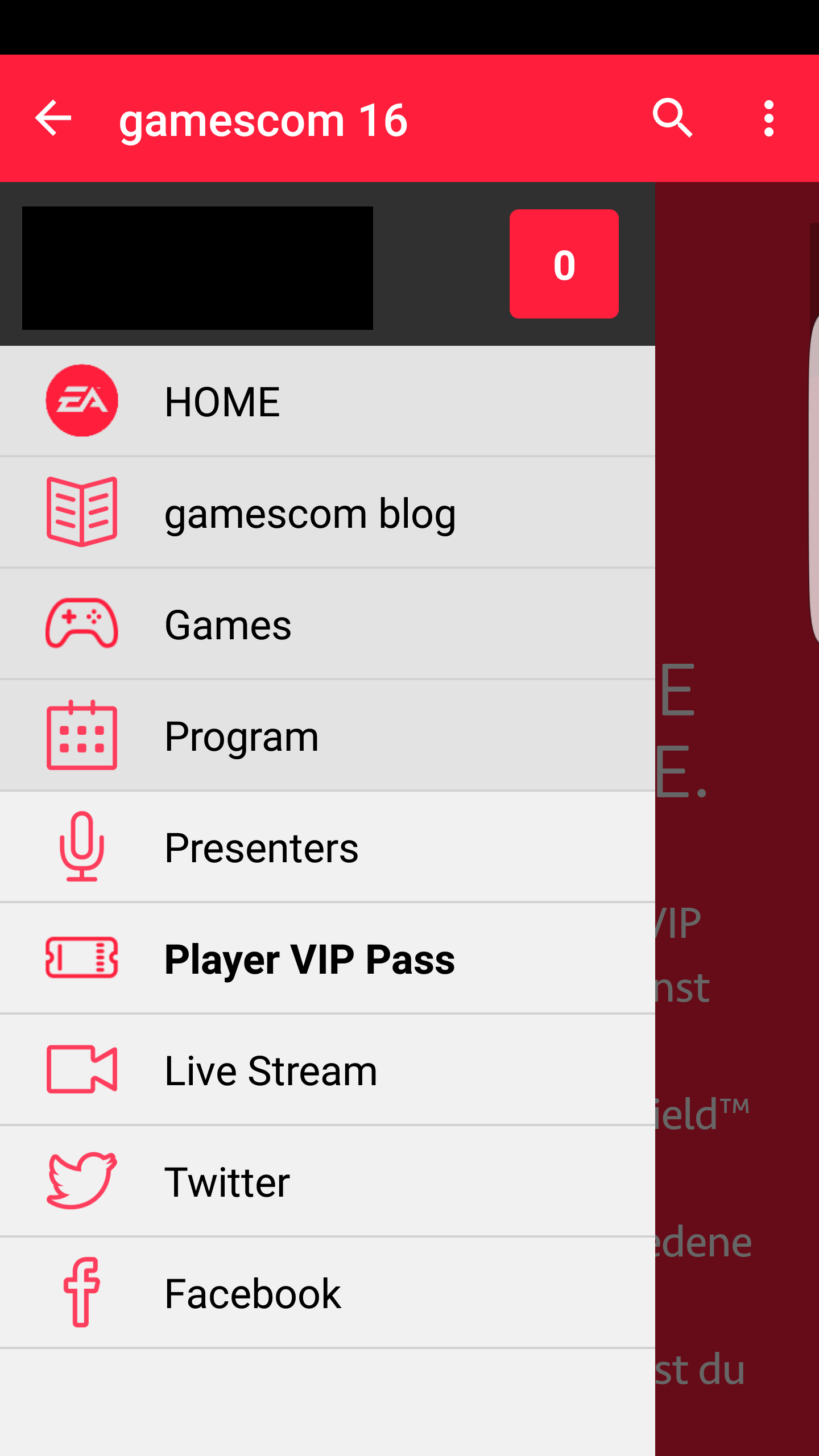
Task: Open the Program schedule
Action: point(328,735)
